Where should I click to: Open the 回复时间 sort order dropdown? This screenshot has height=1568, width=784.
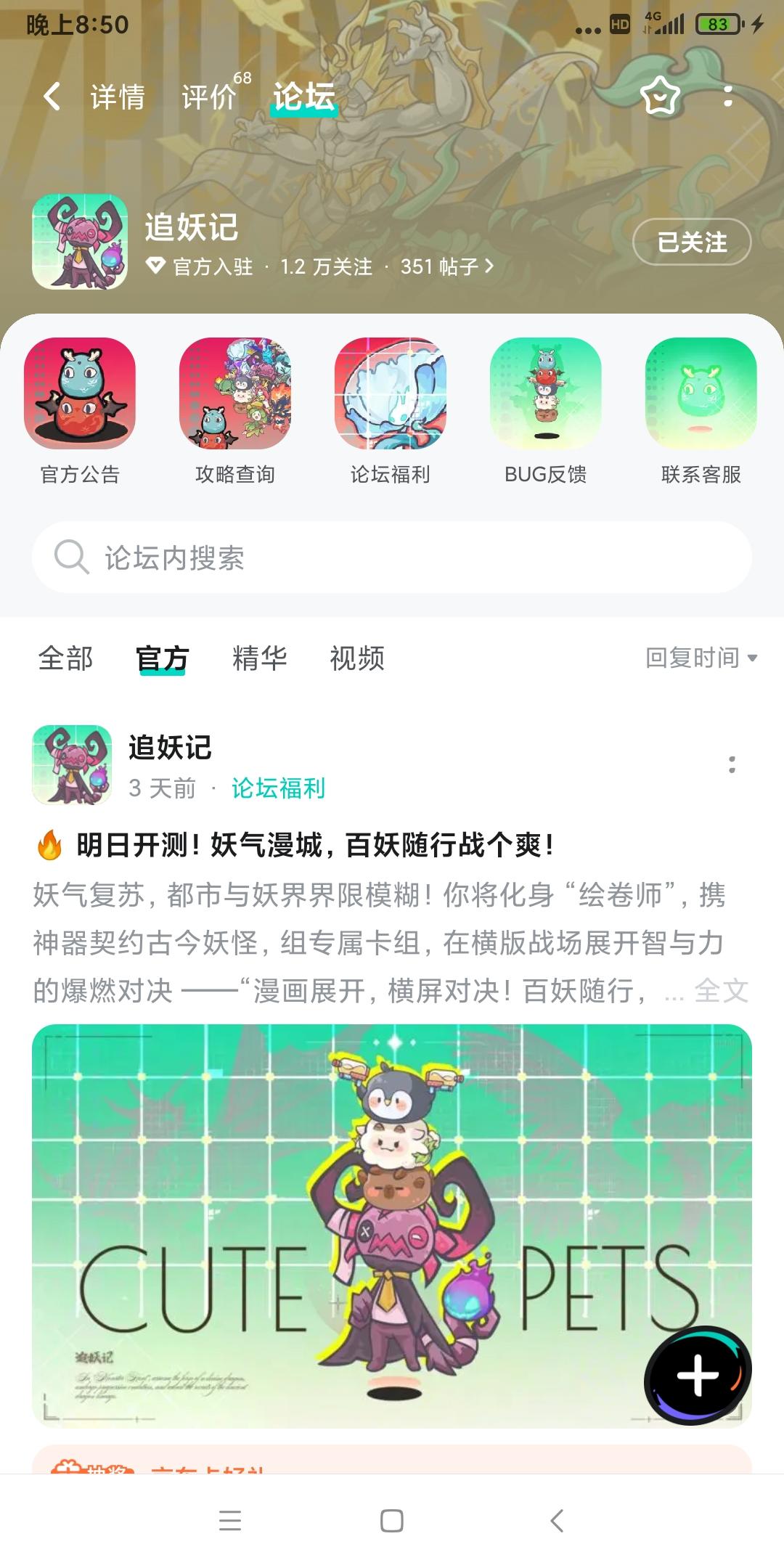point(699,658)
